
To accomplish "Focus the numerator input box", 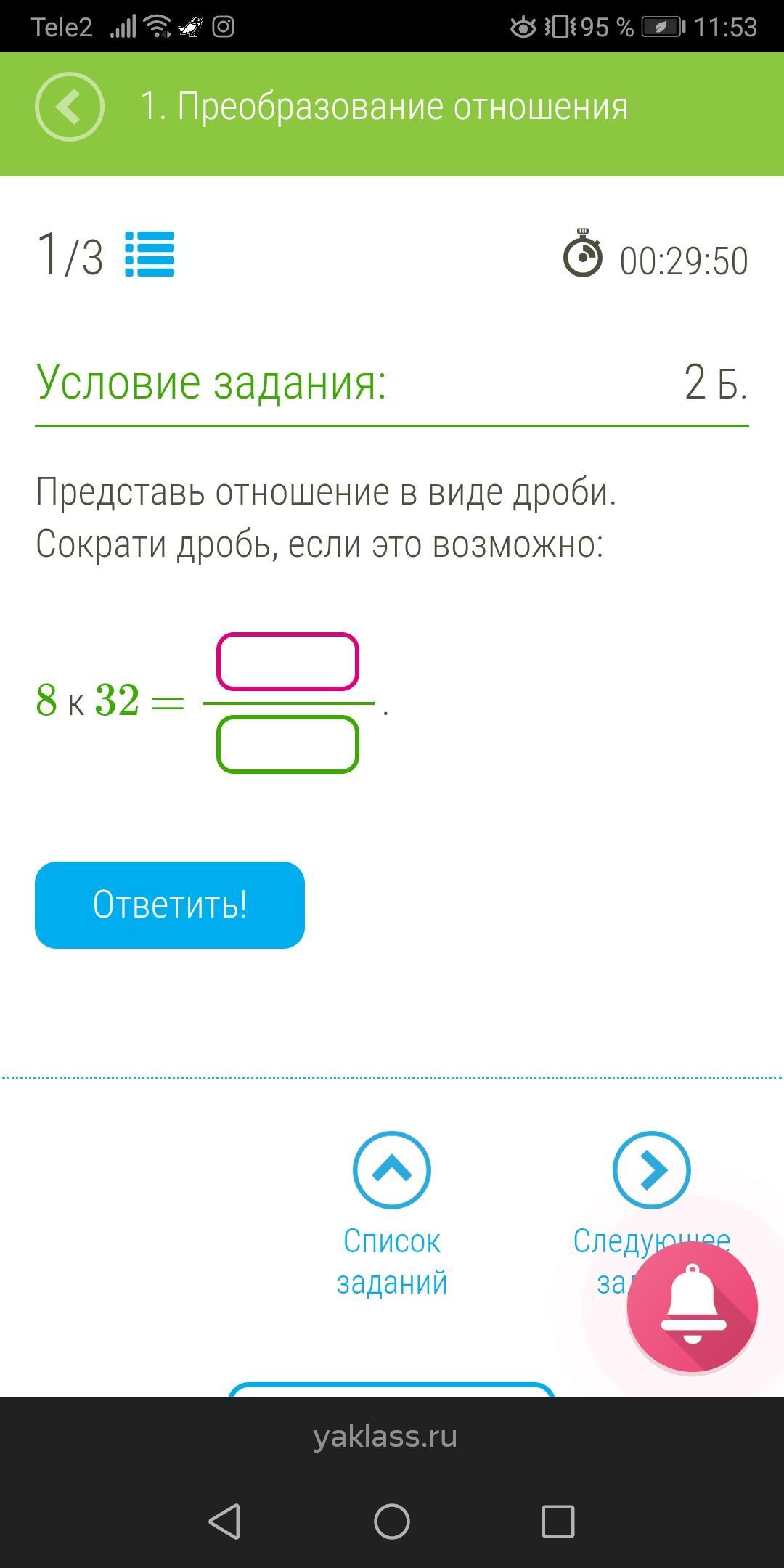I will (x=287, y=661).
